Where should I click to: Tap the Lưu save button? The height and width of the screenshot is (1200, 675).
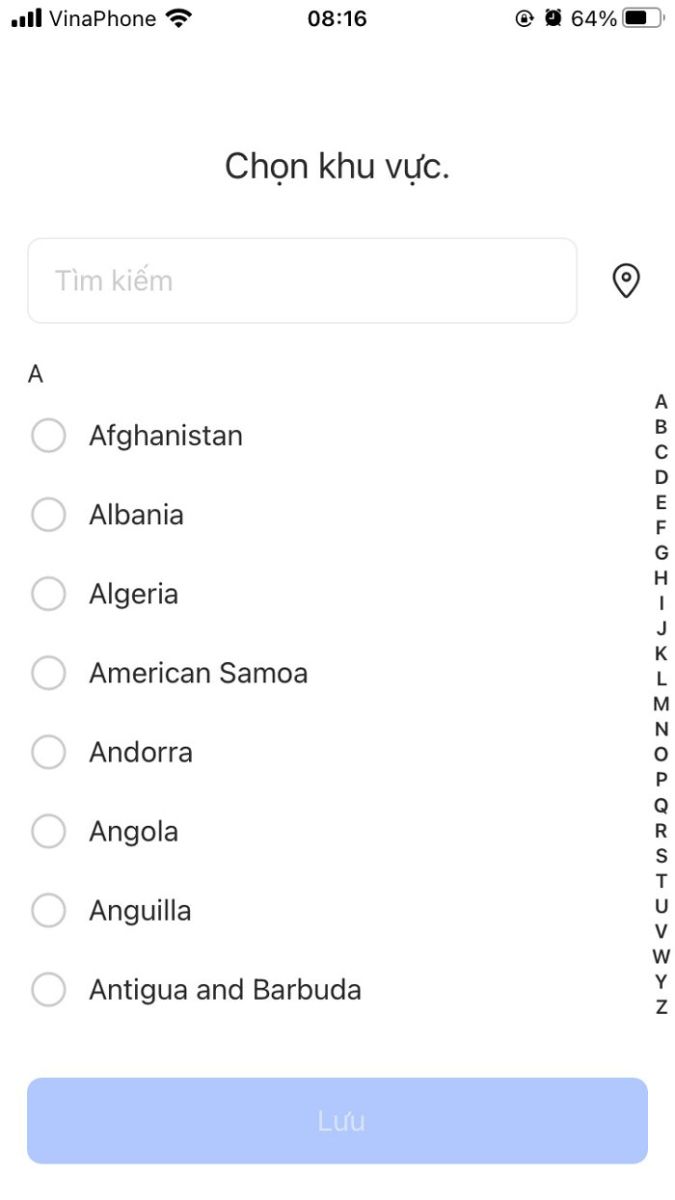click(337, 1121)
